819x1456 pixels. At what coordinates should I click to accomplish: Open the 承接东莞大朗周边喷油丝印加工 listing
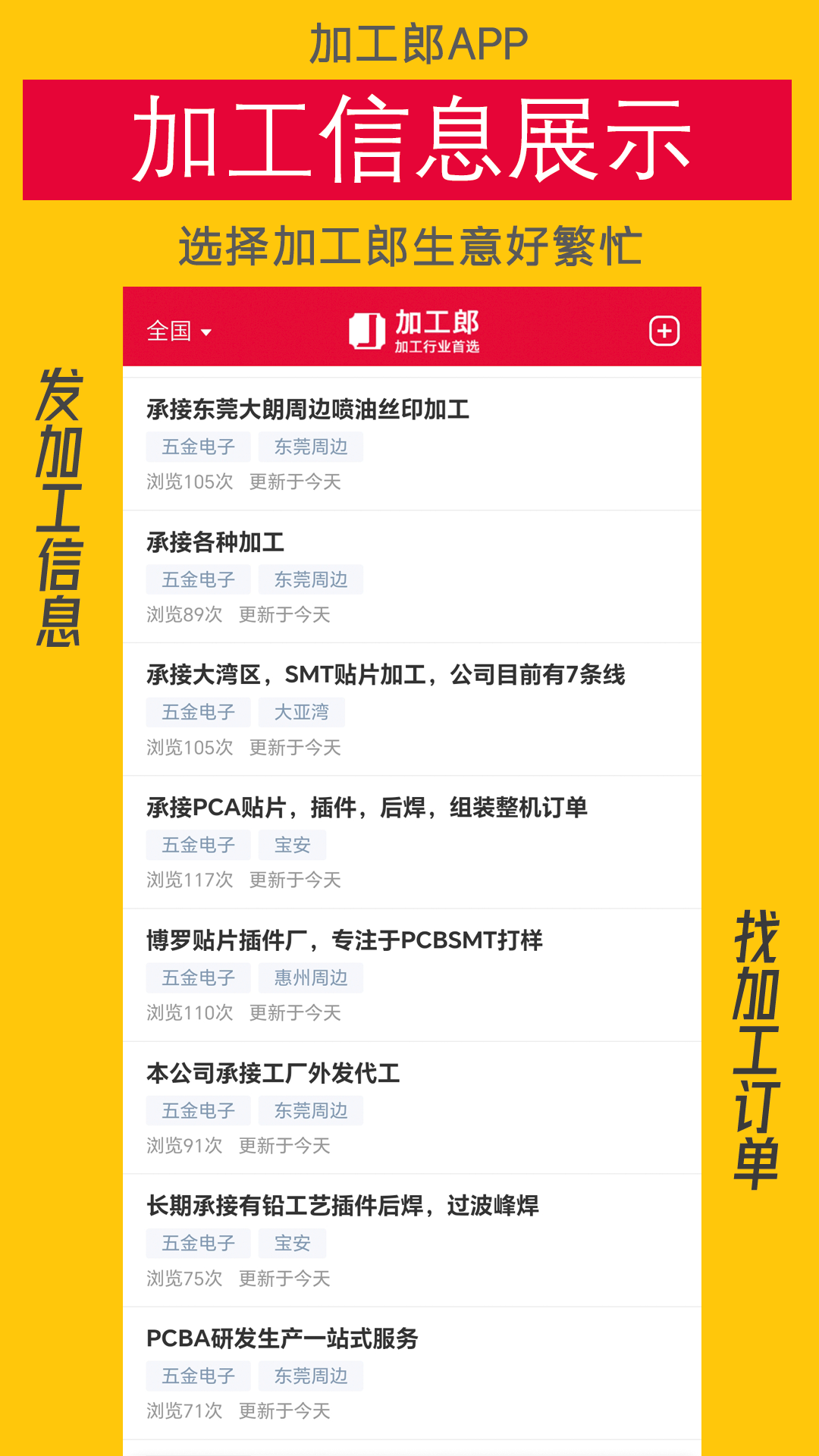point(308,409)
